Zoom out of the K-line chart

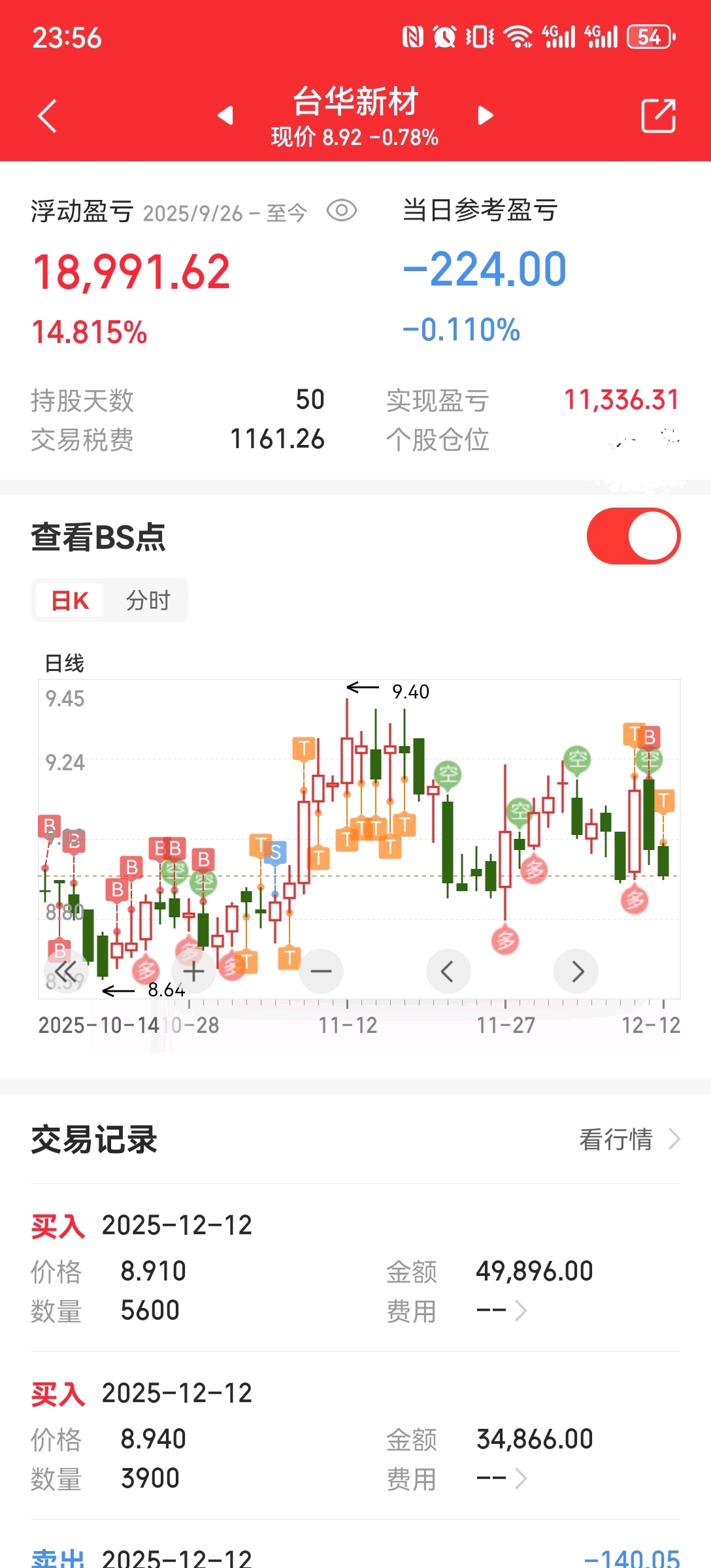[321, 972]
